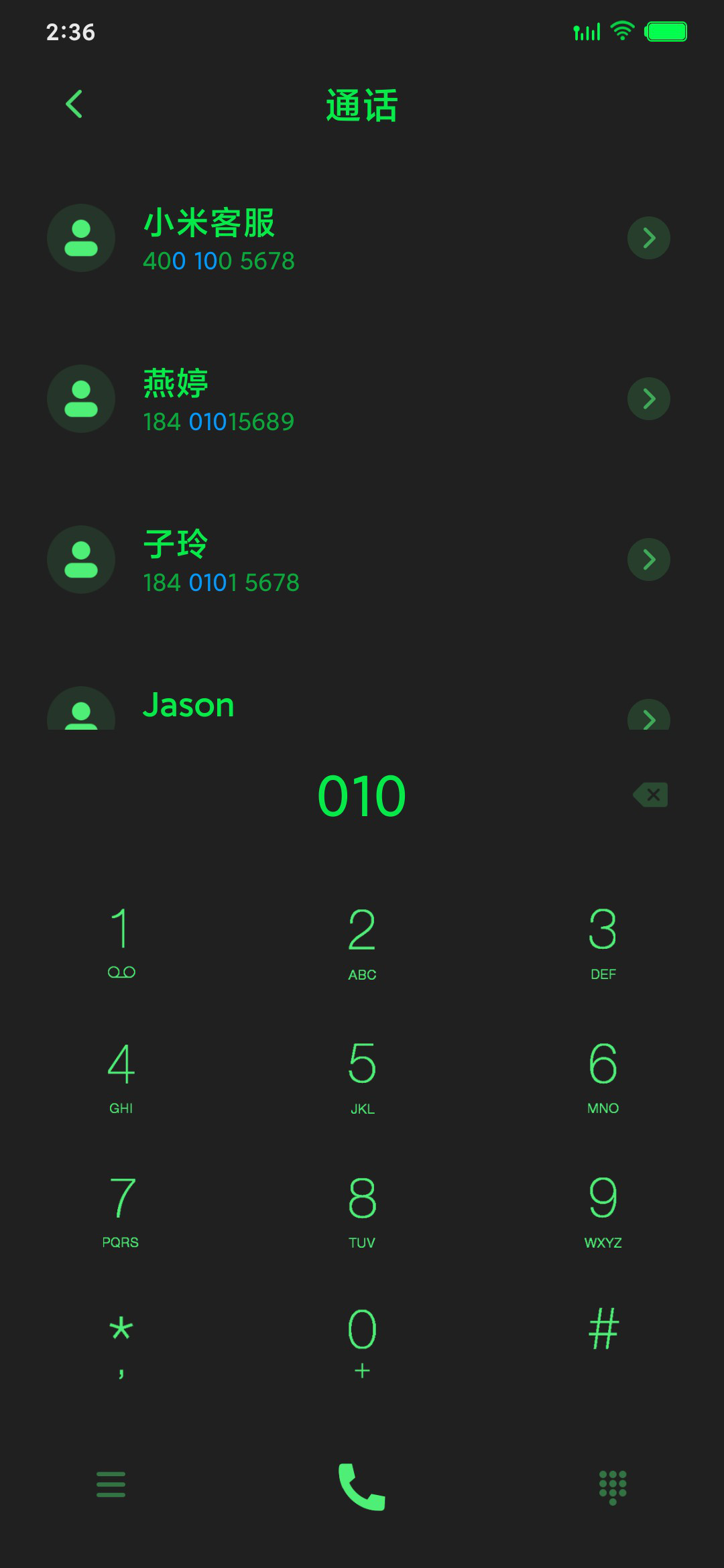Enter digit 3 DEF
This screenshot has width=724, height=1568.
(x=603, y=941)
